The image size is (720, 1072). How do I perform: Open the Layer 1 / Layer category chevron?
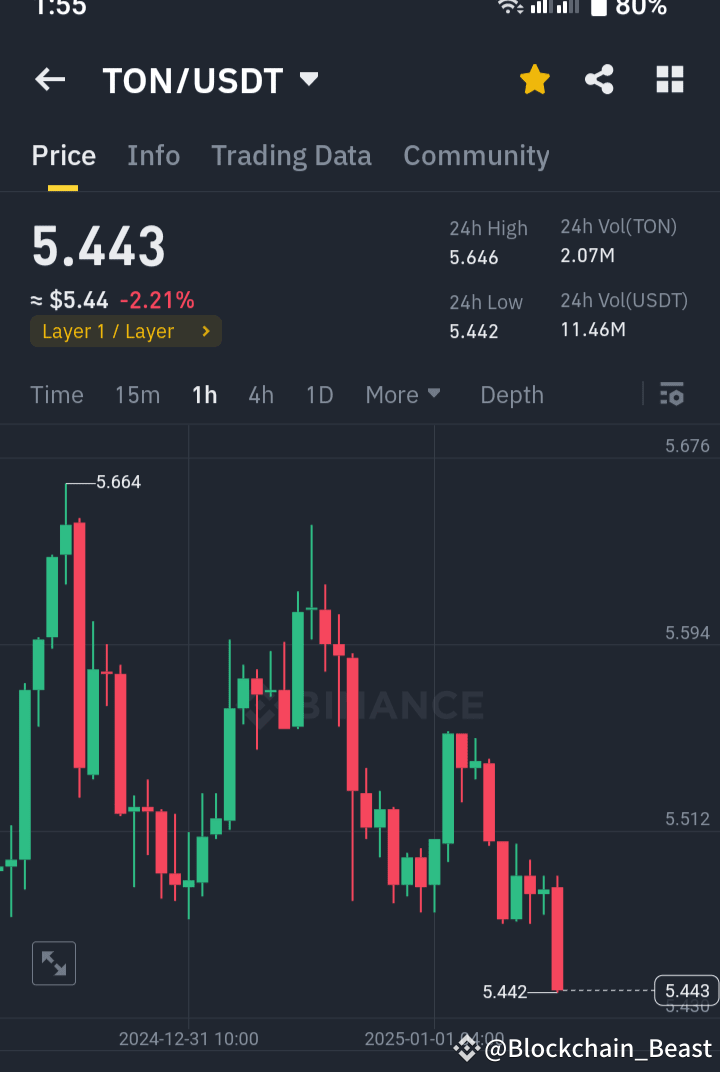(207, 331)
